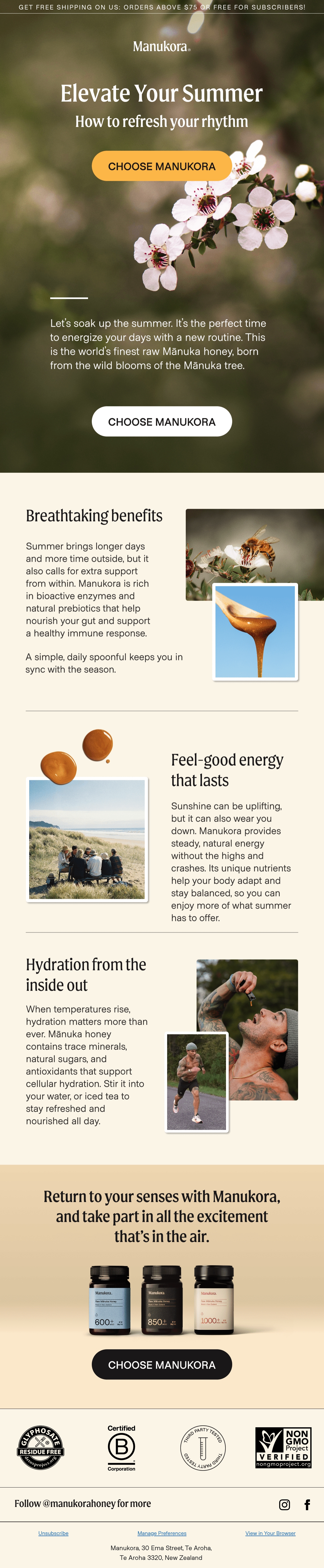The height and width of the screenshot is (1568, 324).
Task: Unsubscribe from these emails
Action: pos(53,1533)
